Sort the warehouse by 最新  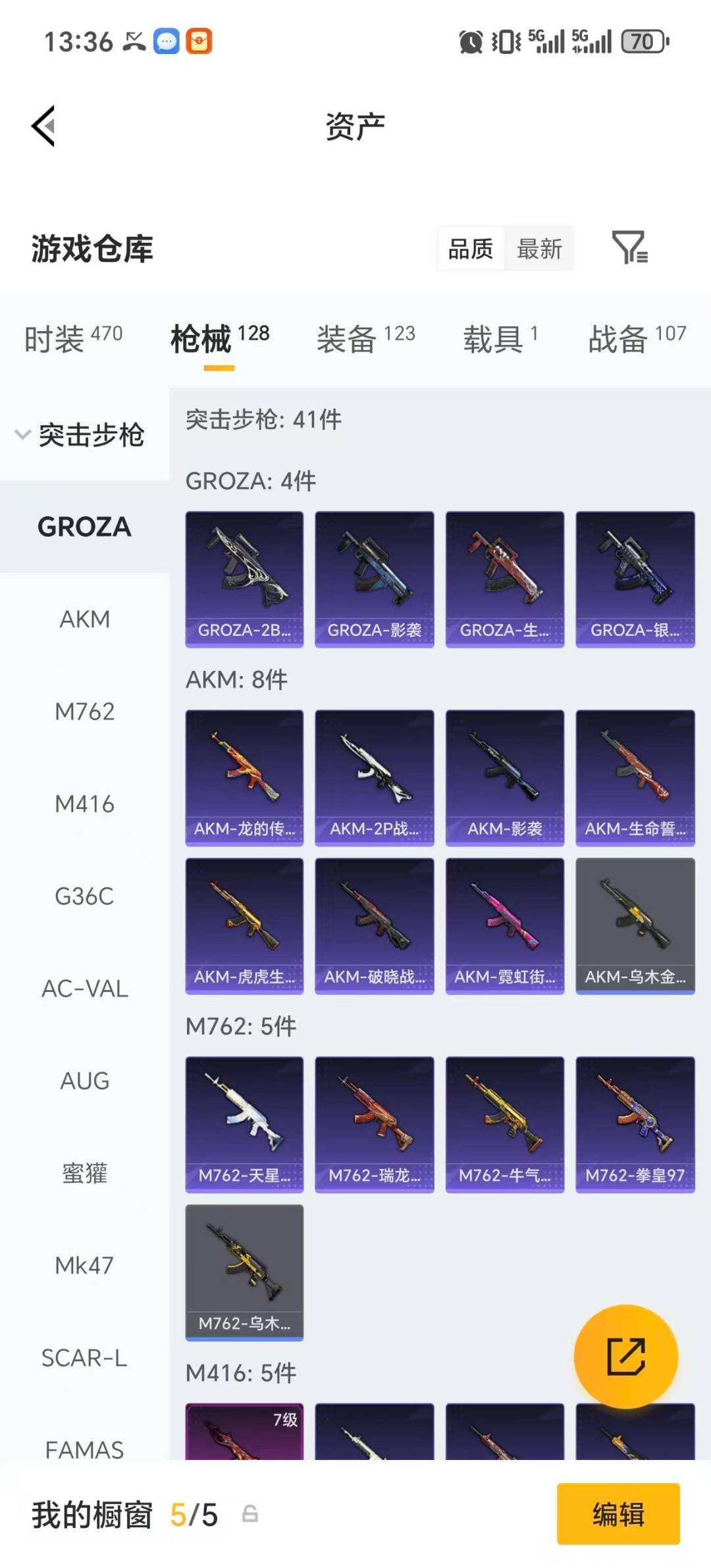539,249
